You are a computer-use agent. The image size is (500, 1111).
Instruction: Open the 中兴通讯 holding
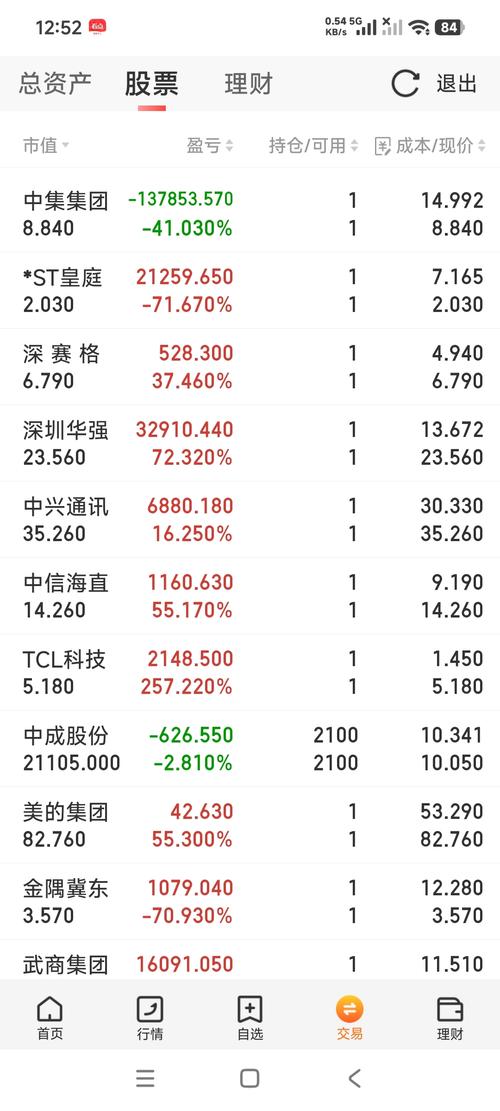(250, 520)
